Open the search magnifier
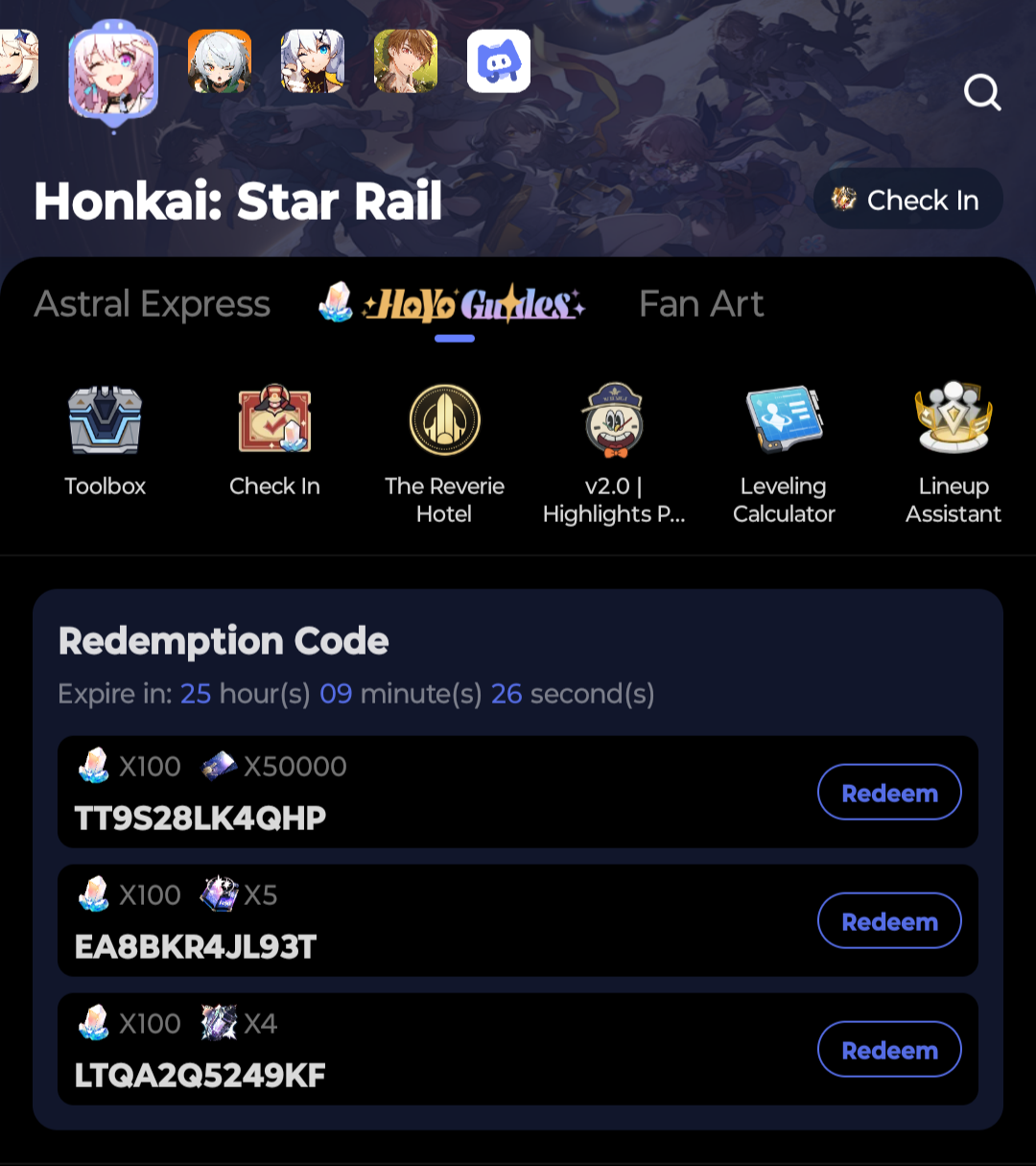 (x=982, y=93)
